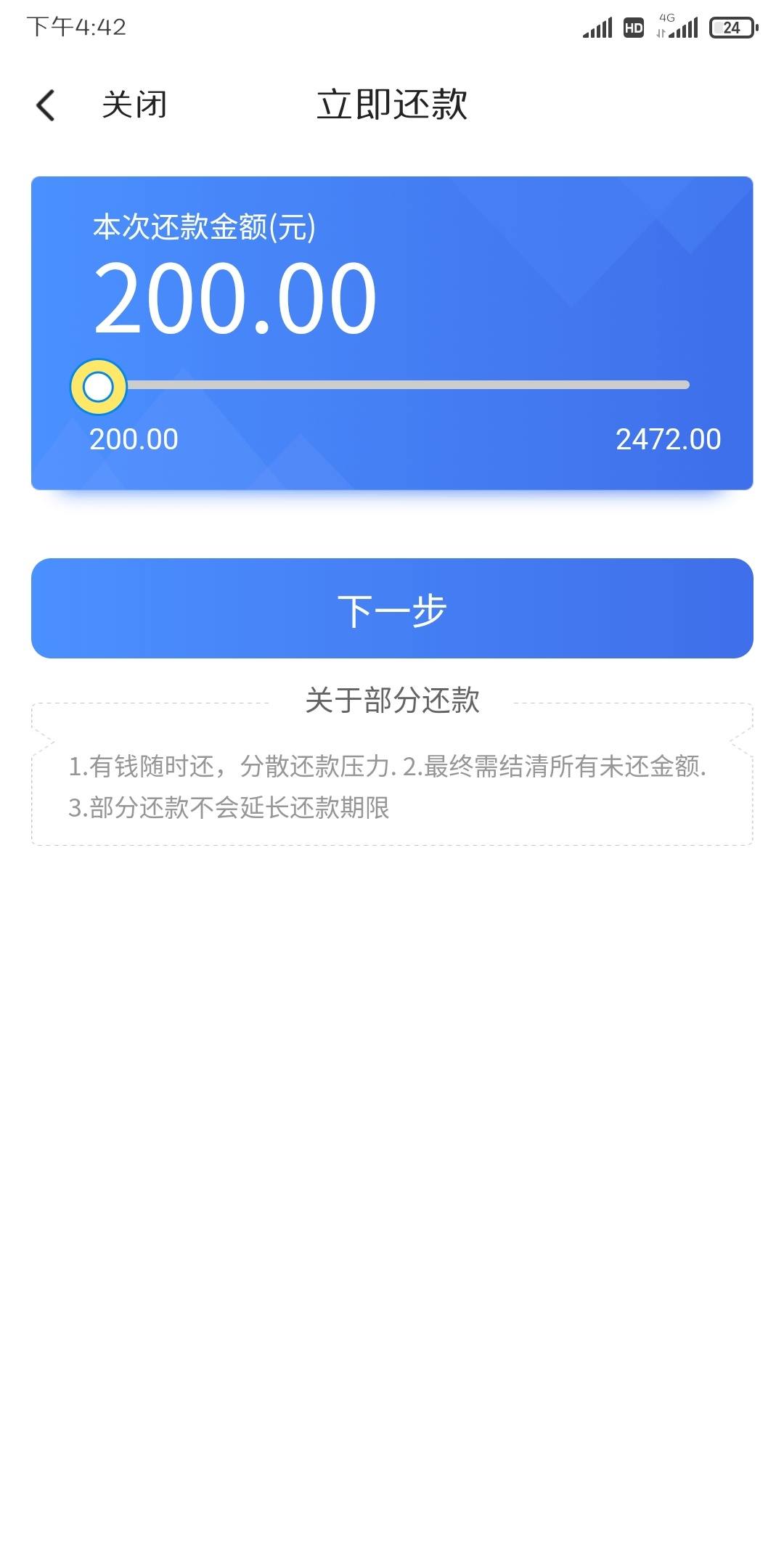The width and height of the screenshot is (784, 1568).
Task: Tap 关闭 to close the page
Action: (x=134, y=105)
